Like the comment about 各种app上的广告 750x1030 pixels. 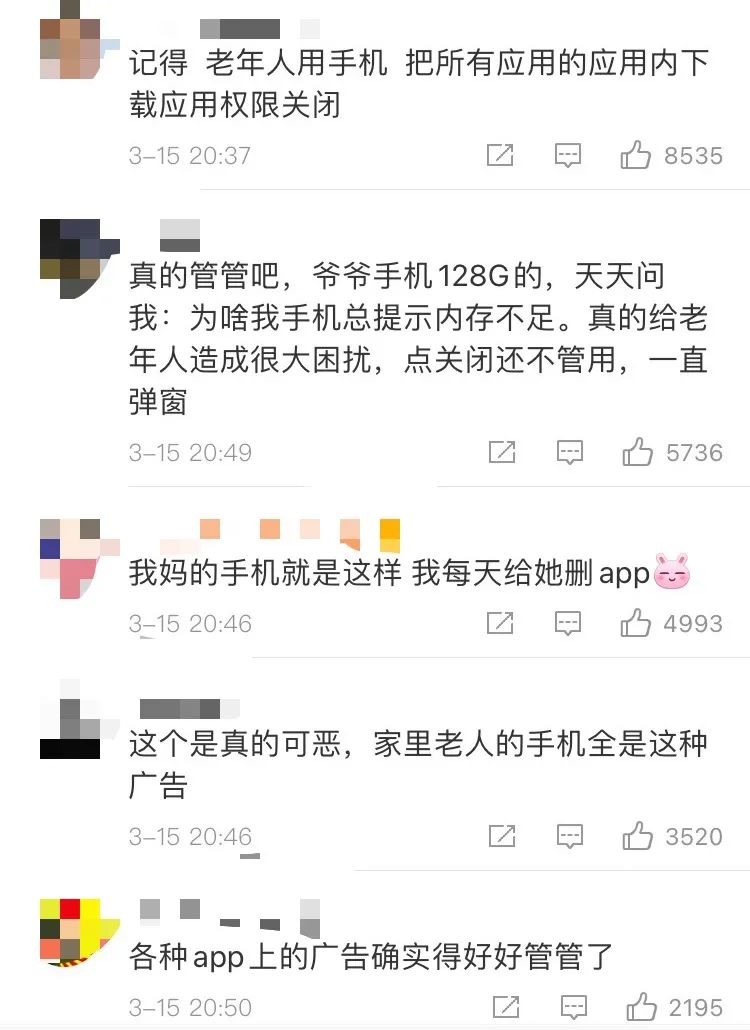pyautogui.click(x=640, y=1006)
